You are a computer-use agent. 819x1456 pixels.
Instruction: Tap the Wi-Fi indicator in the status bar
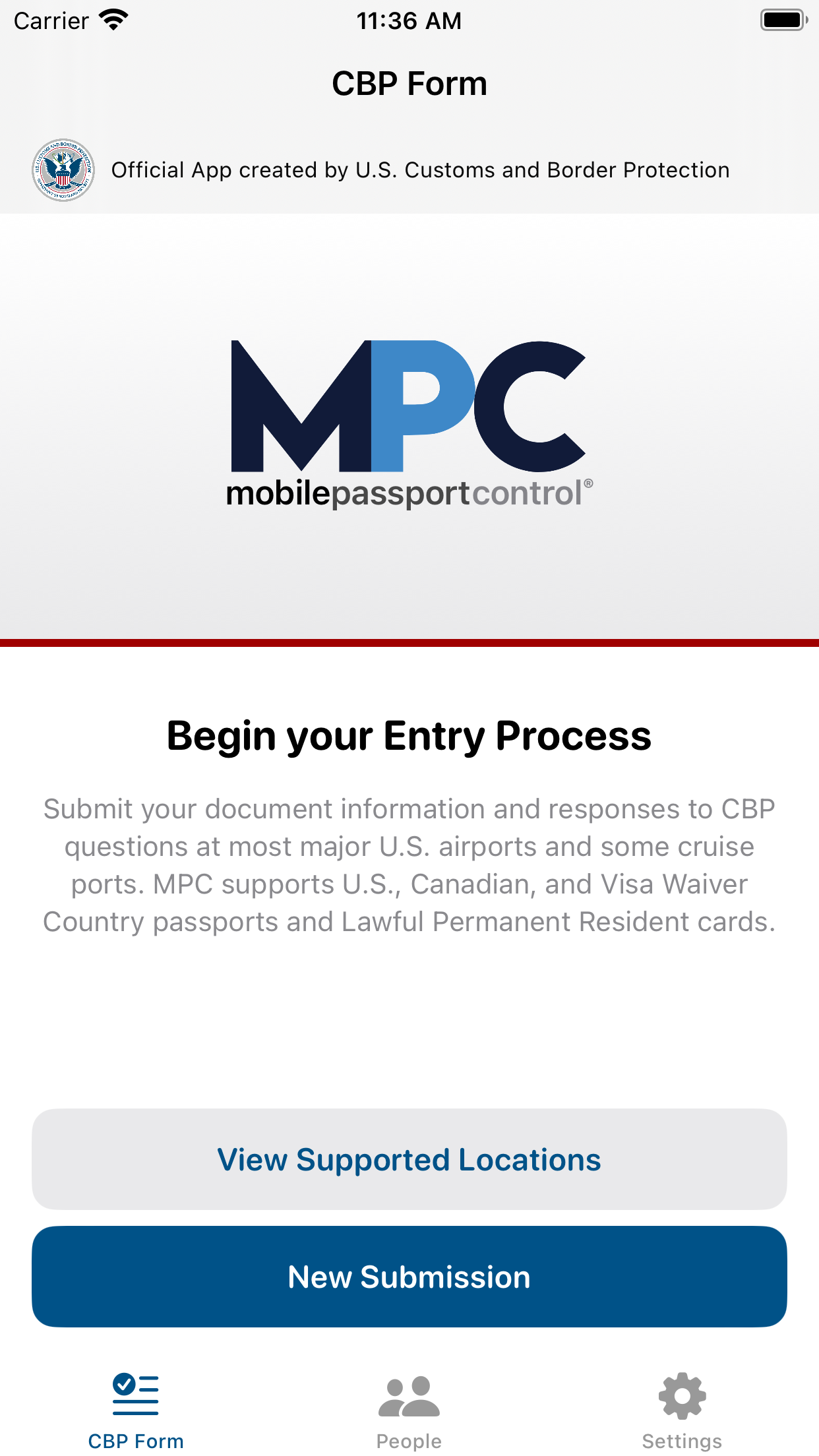pos(113,20)
